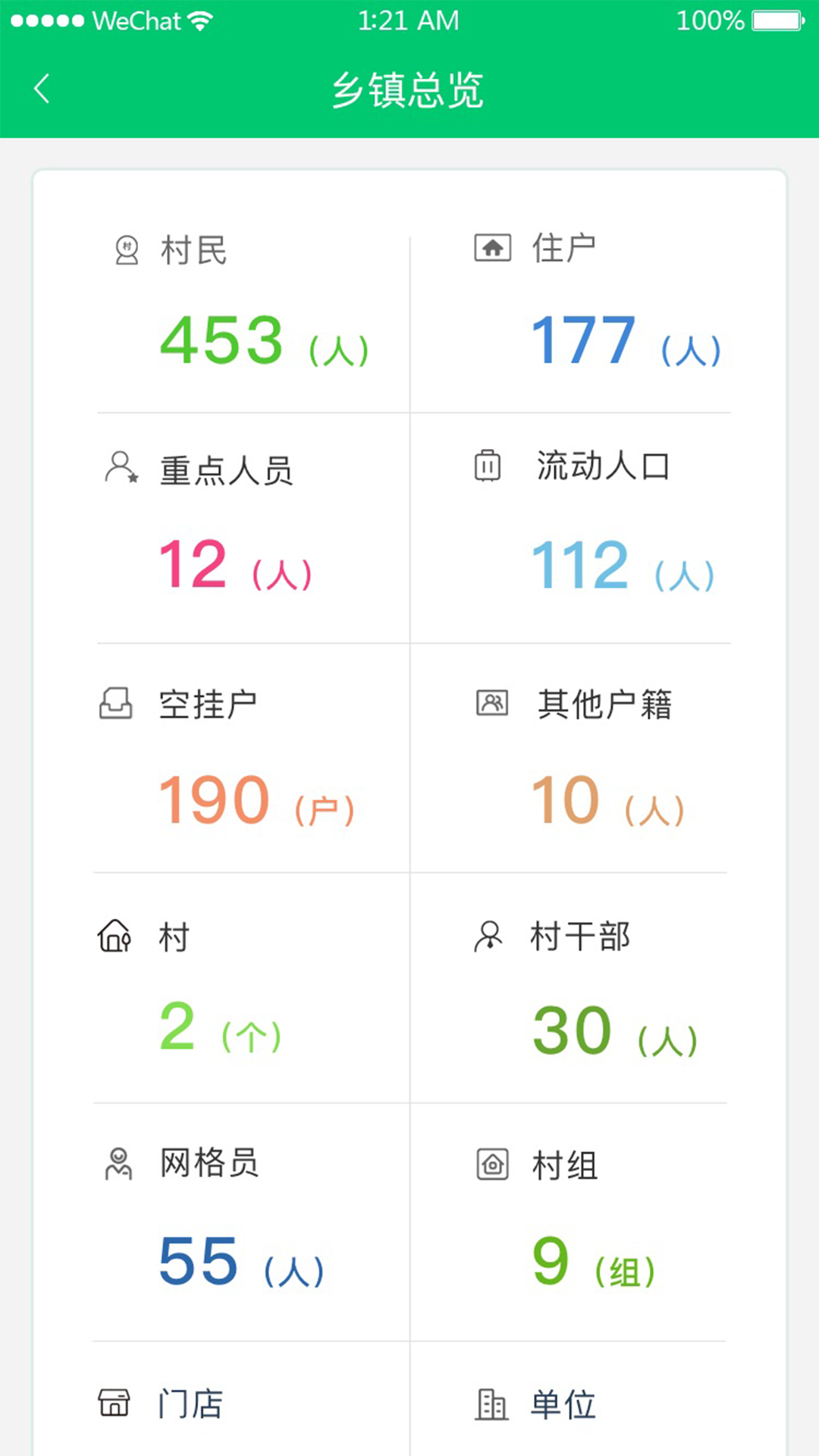Open villager count 453 details
The height and width of the screenshot is (1456, 819).
[220, 341]
